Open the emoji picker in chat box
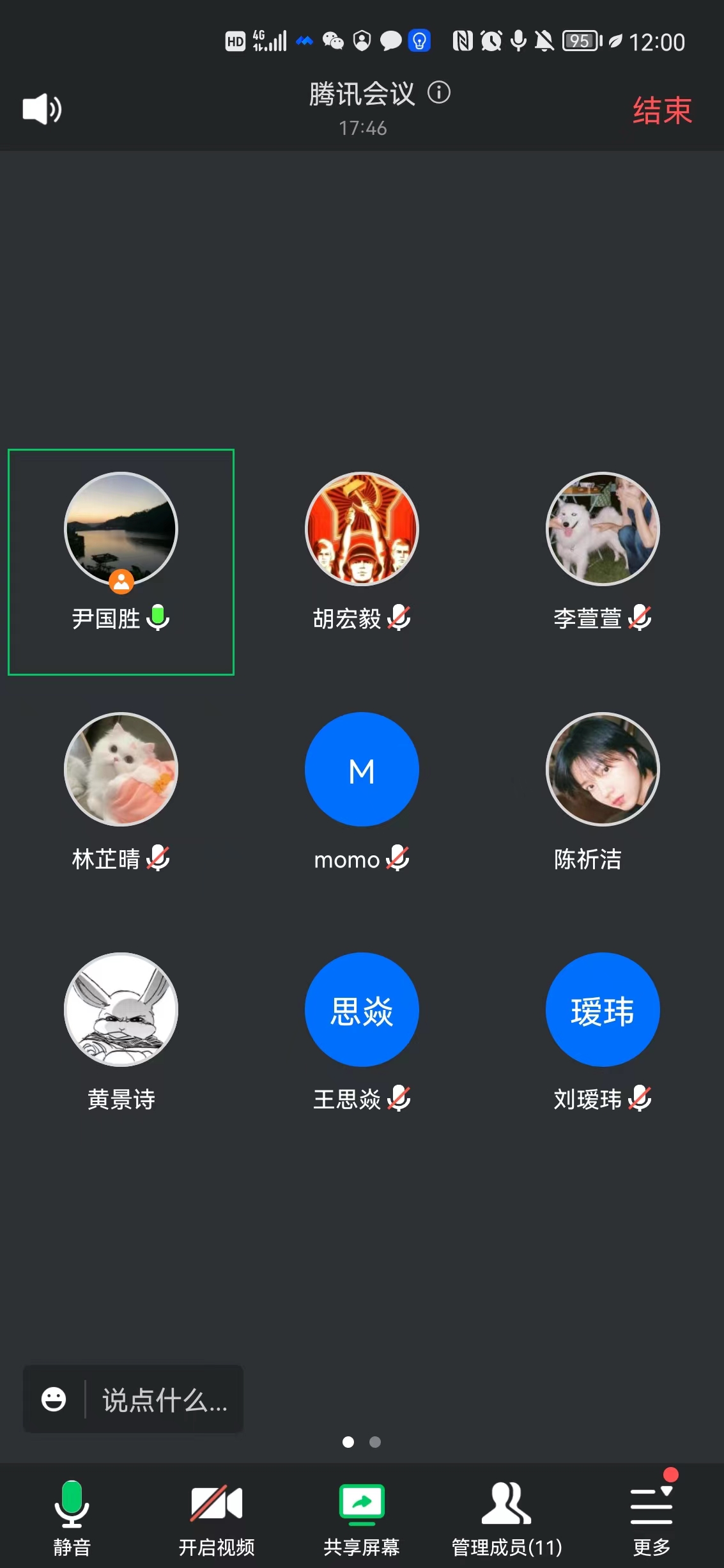The height and width of the screenshot is (1568, 724). tap(54, 1399)
